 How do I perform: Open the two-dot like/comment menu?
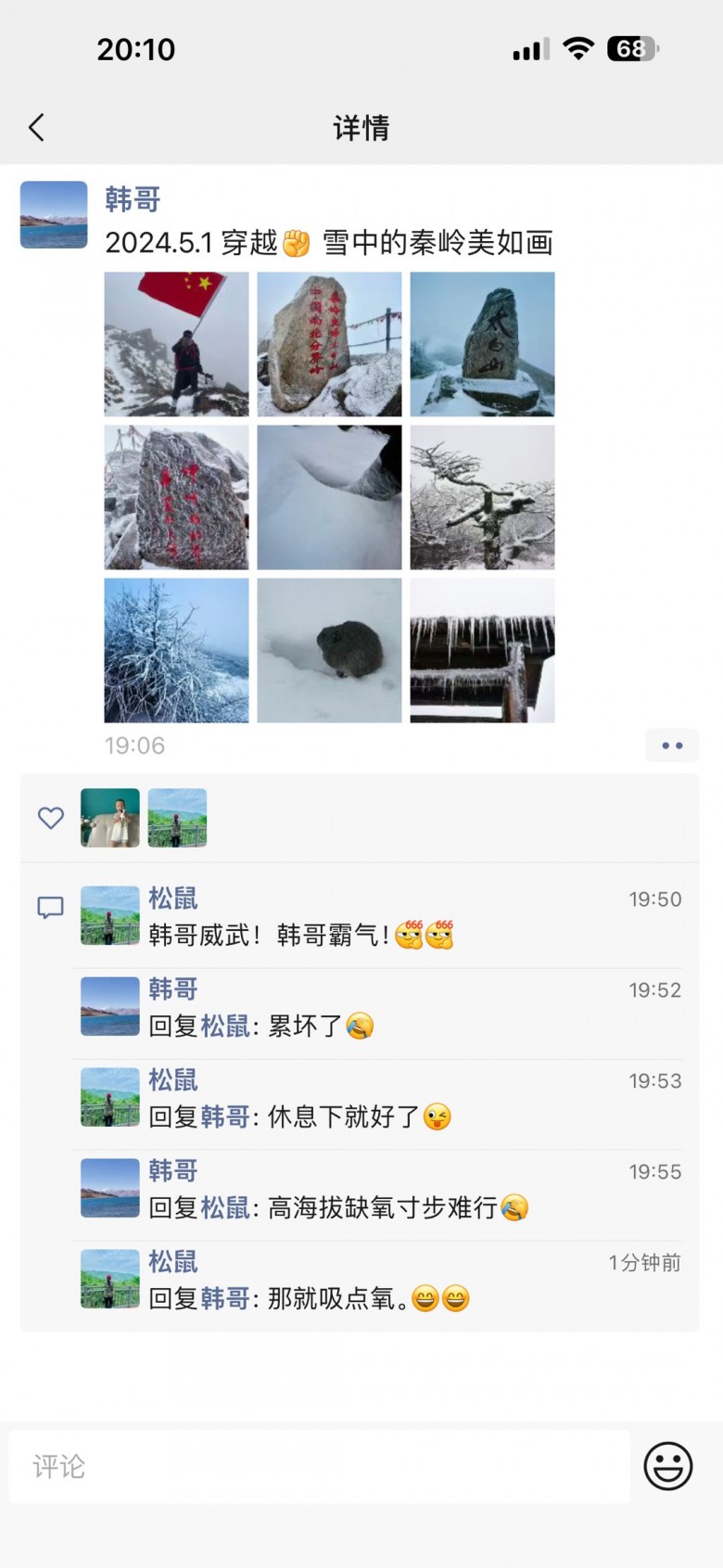point(672,746)
